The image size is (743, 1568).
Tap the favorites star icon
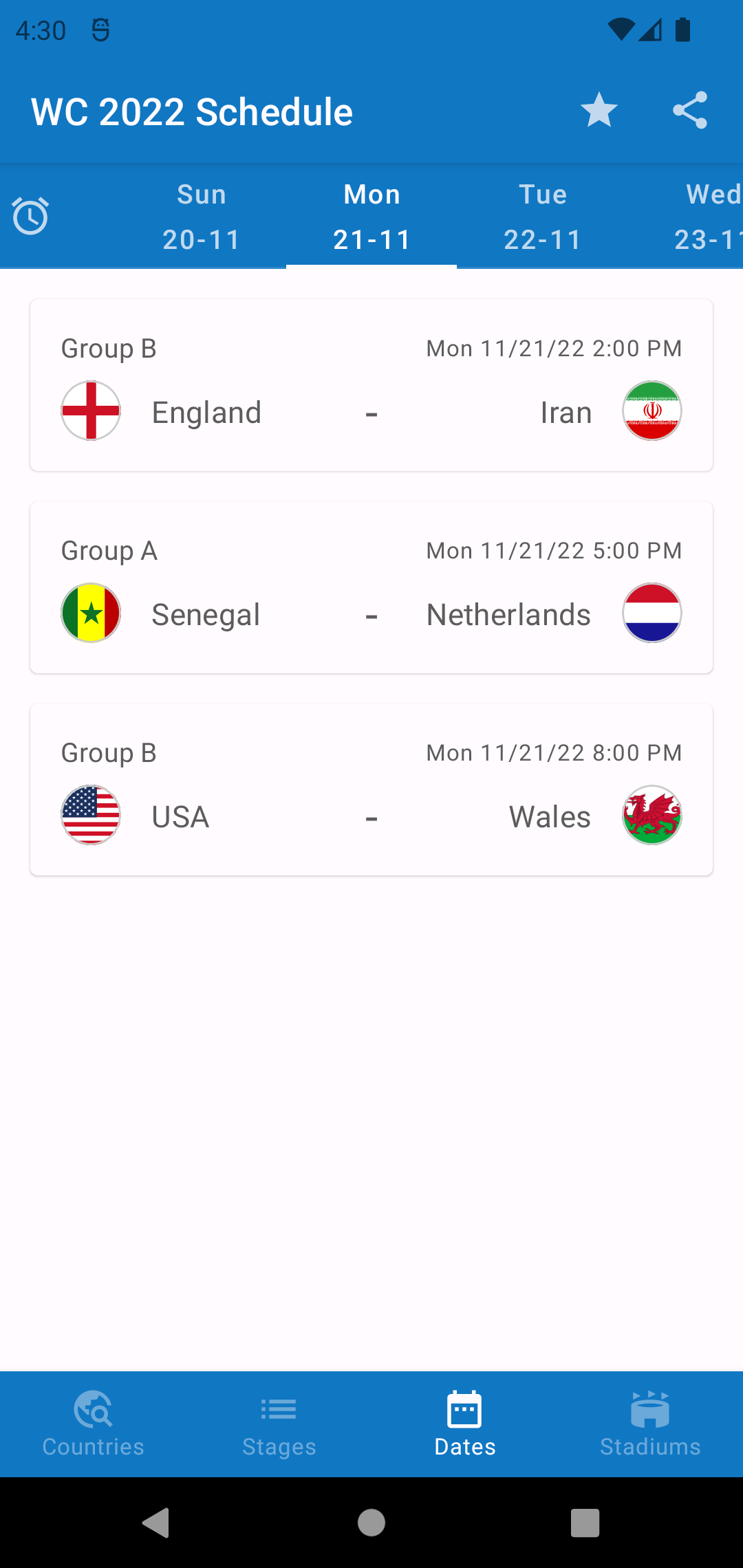599,110
